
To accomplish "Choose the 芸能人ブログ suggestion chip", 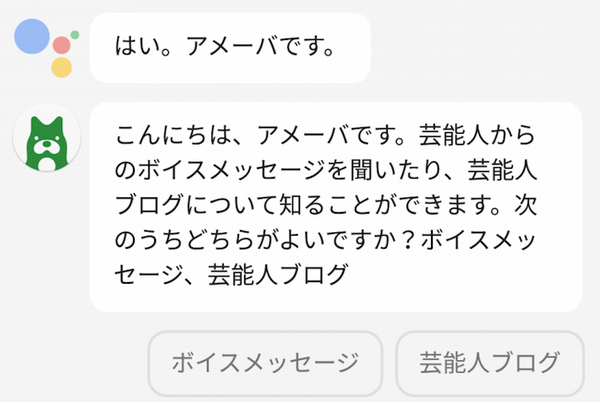I will [x=489, y=363].
